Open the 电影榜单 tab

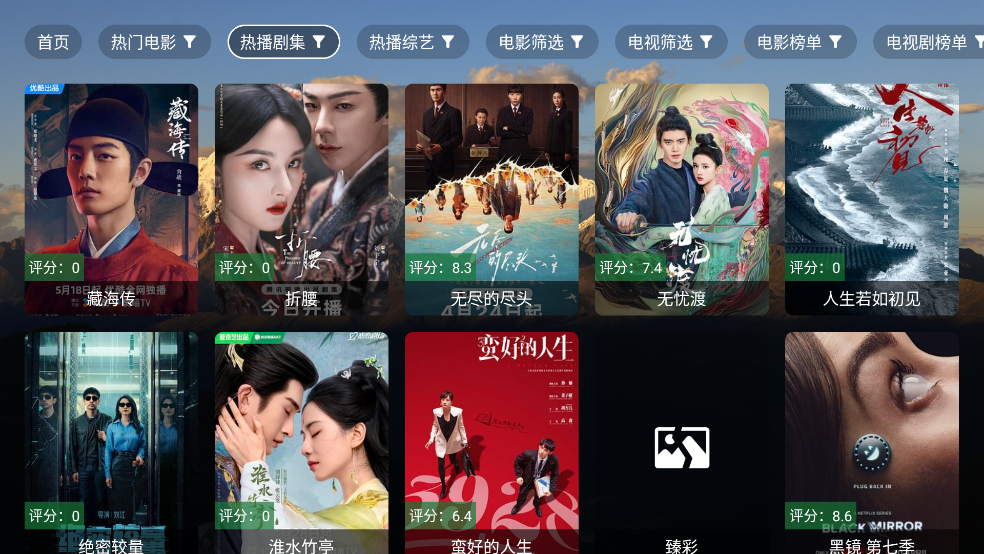[800, 42]
